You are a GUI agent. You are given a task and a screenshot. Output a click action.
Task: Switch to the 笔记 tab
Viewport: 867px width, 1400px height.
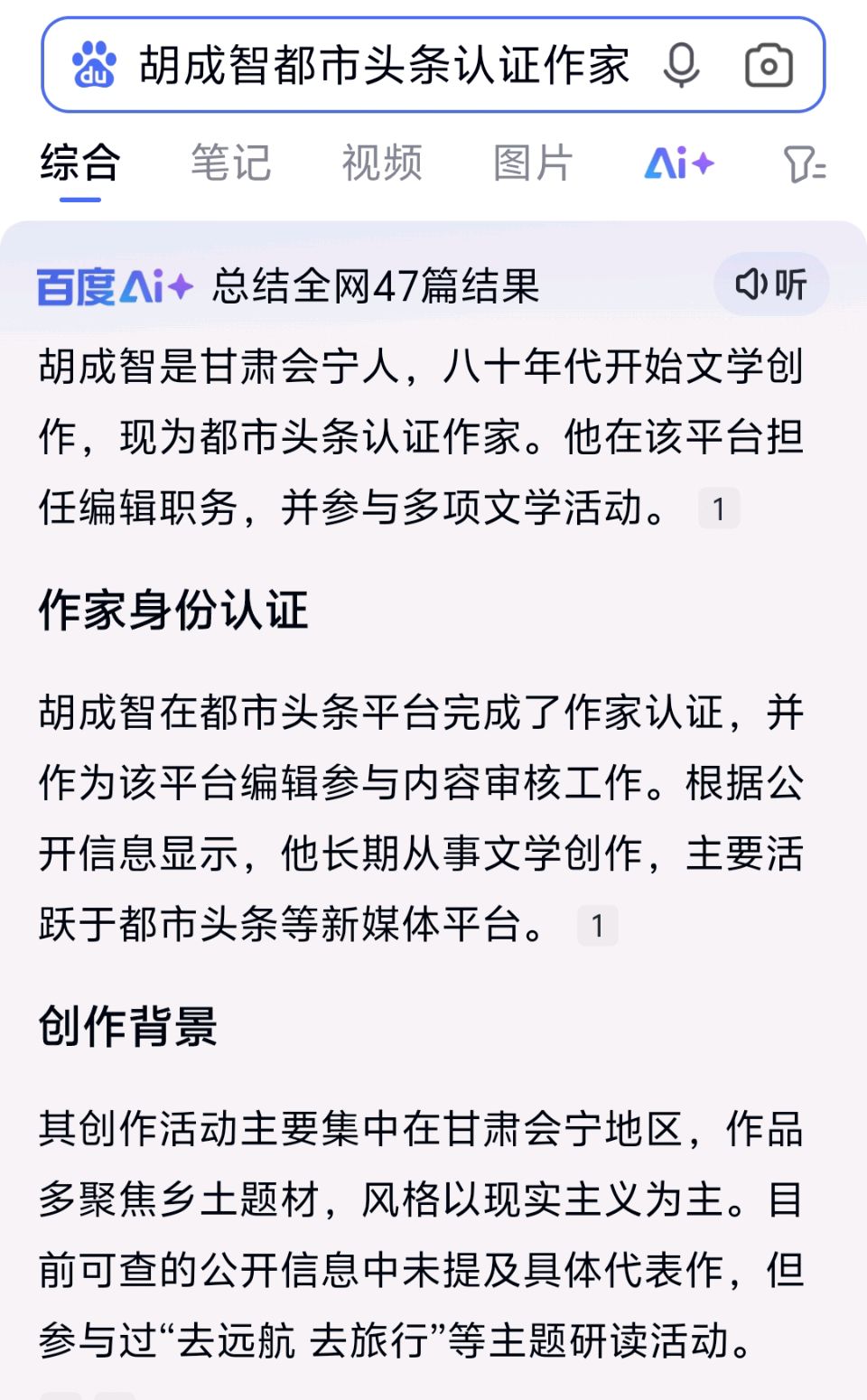click(x=231, y=163)
